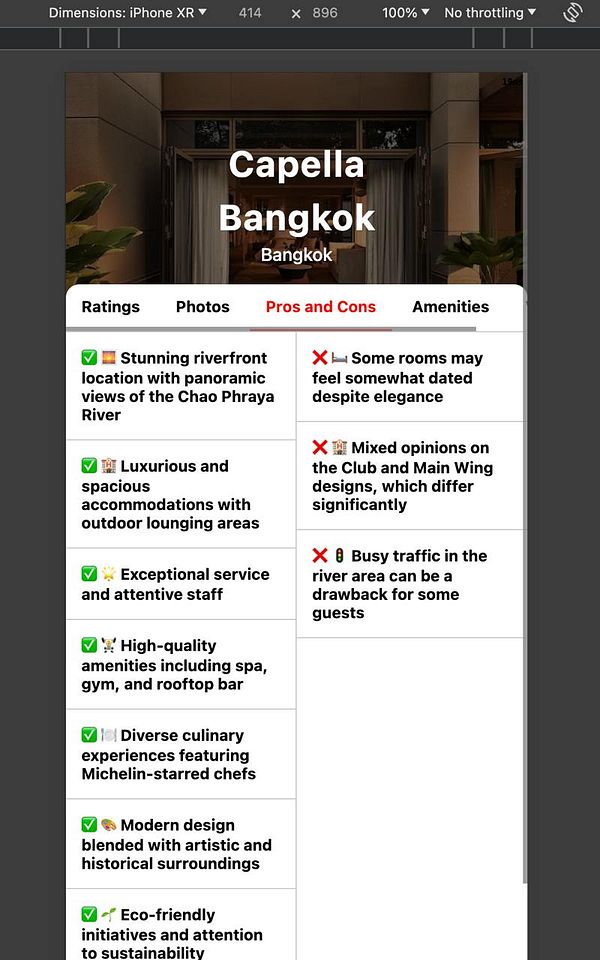Change the 100% zoom level dropdown
This screenshot has width=600, height=960.
pyautogui.click(x=405, y=13)
